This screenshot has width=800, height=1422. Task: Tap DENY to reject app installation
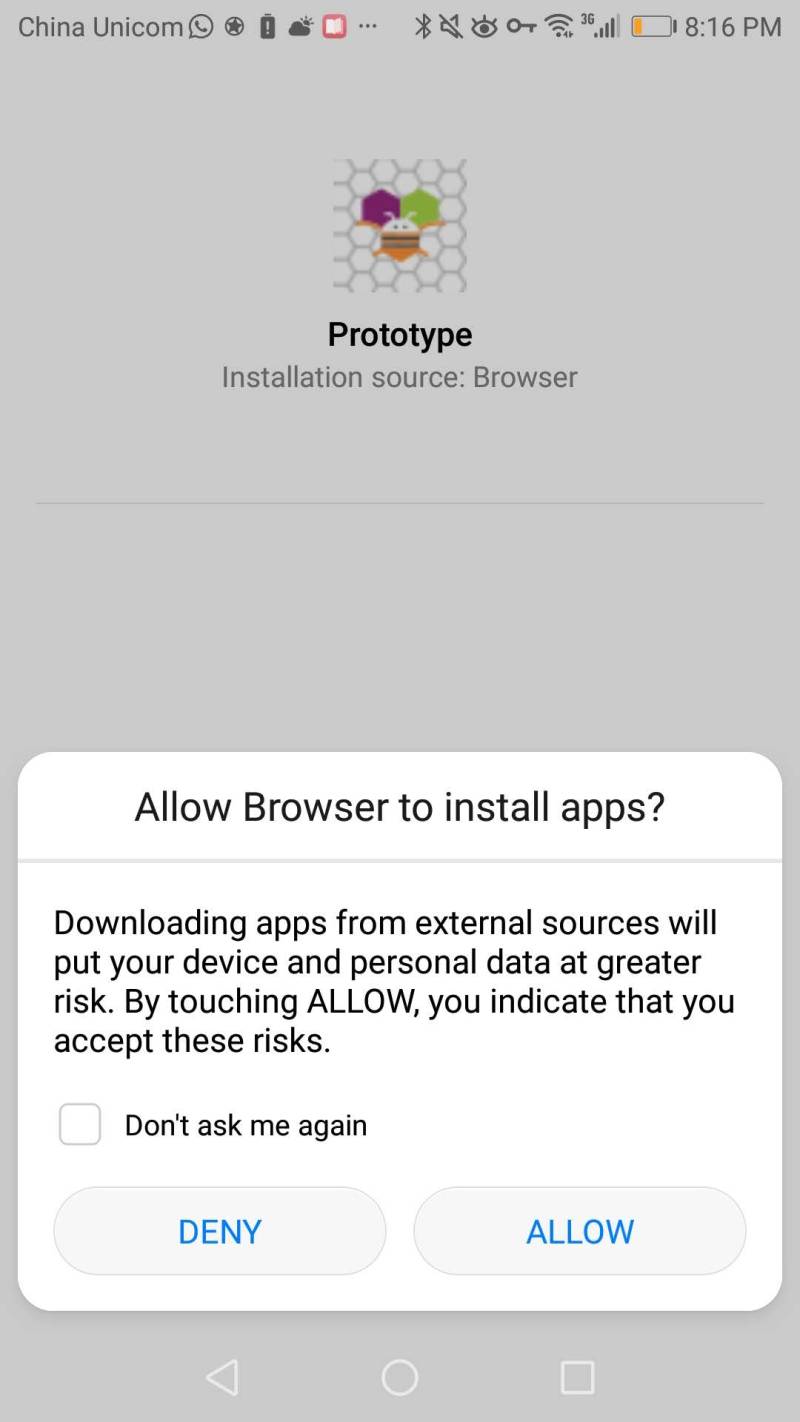click(219, 1231)
